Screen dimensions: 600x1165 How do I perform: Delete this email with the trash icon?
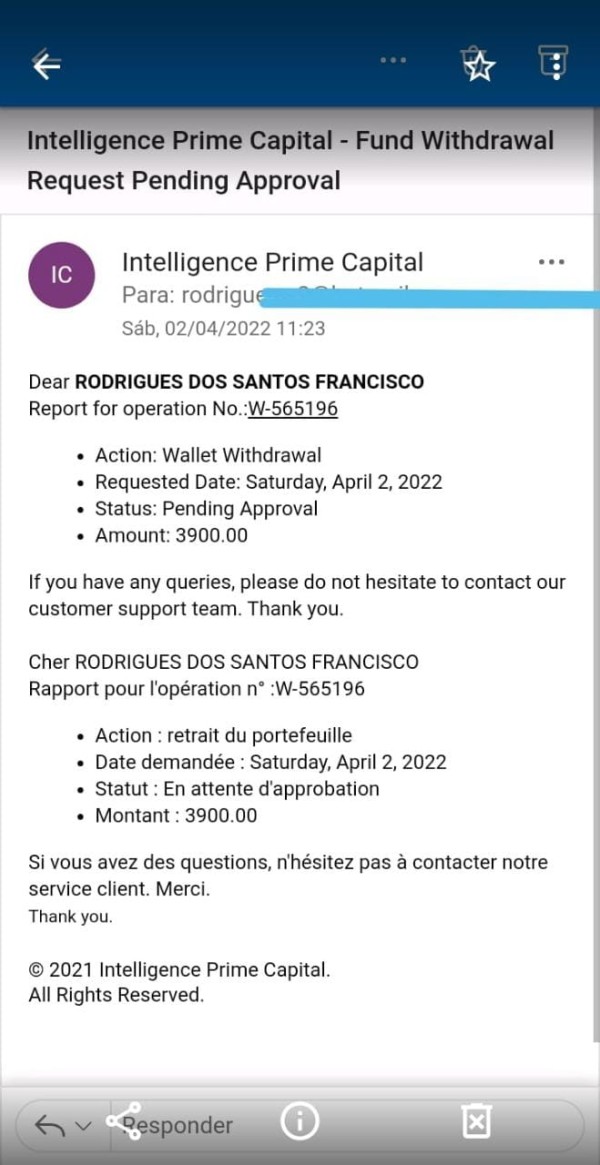(x=475, y=1120)
